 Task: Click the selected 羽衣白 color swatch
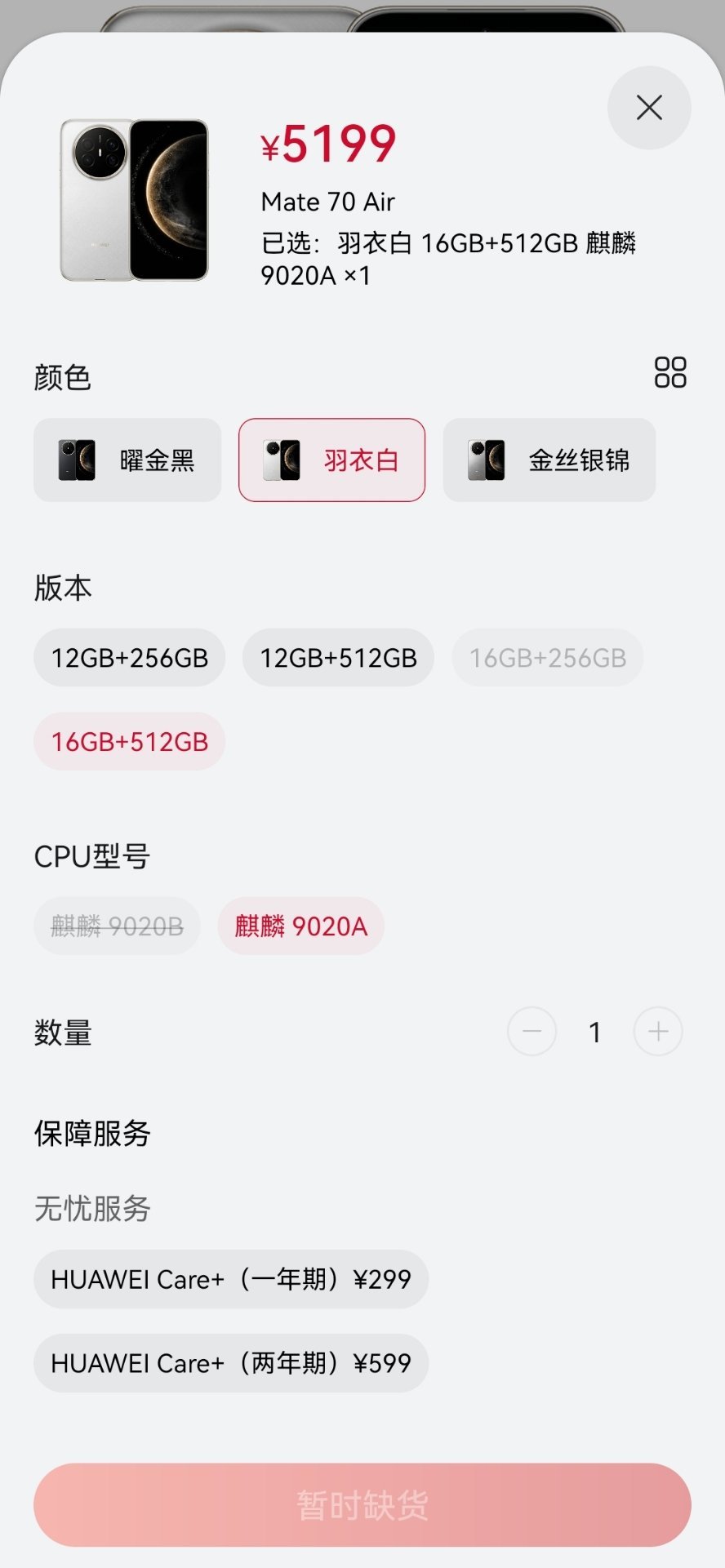click(x=331, y=460)
